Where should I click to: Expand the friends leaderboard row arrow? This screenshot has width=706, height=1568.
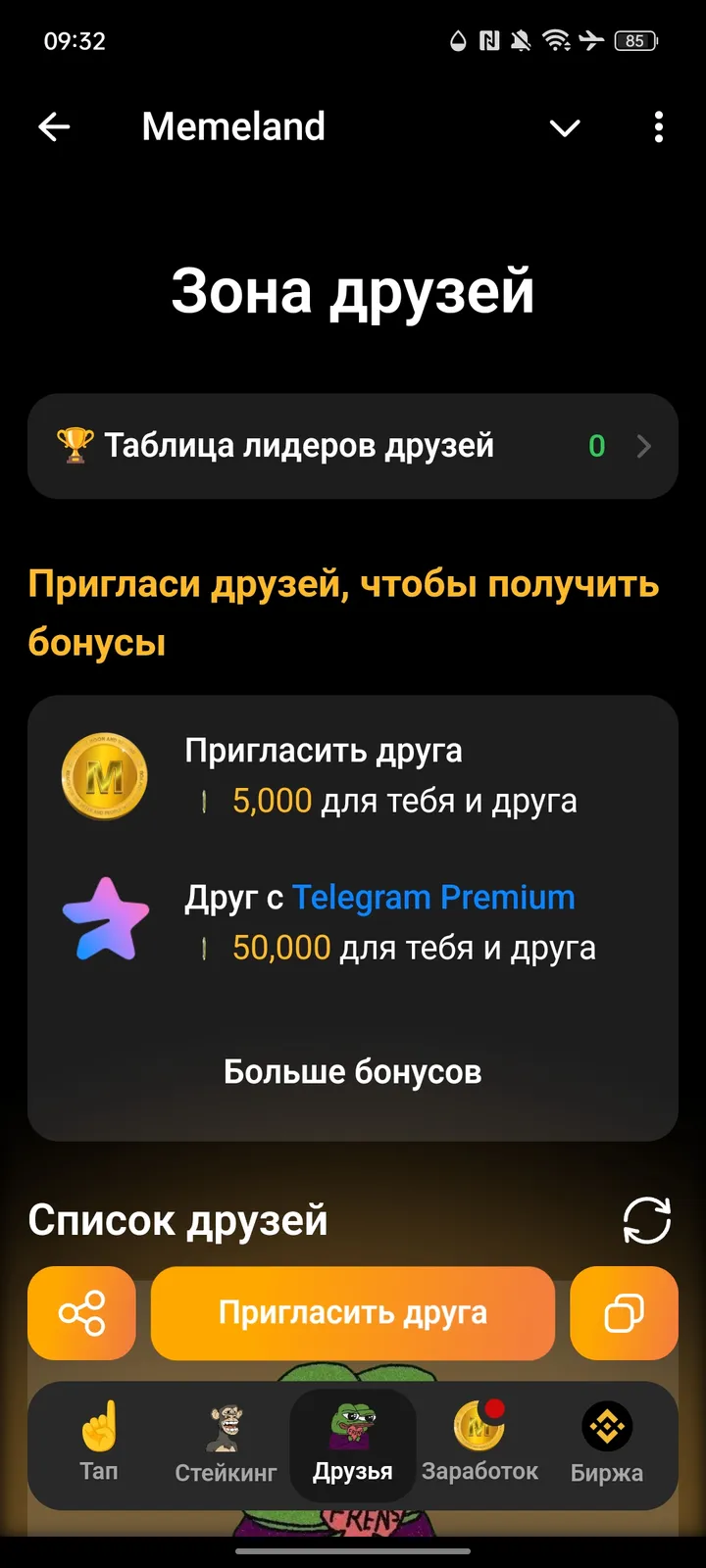coord(645,446)
